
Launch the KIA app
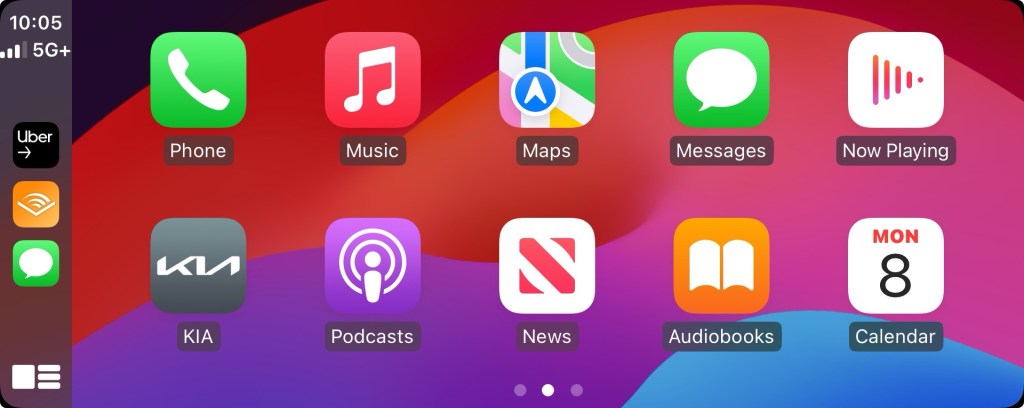[198, 266]
